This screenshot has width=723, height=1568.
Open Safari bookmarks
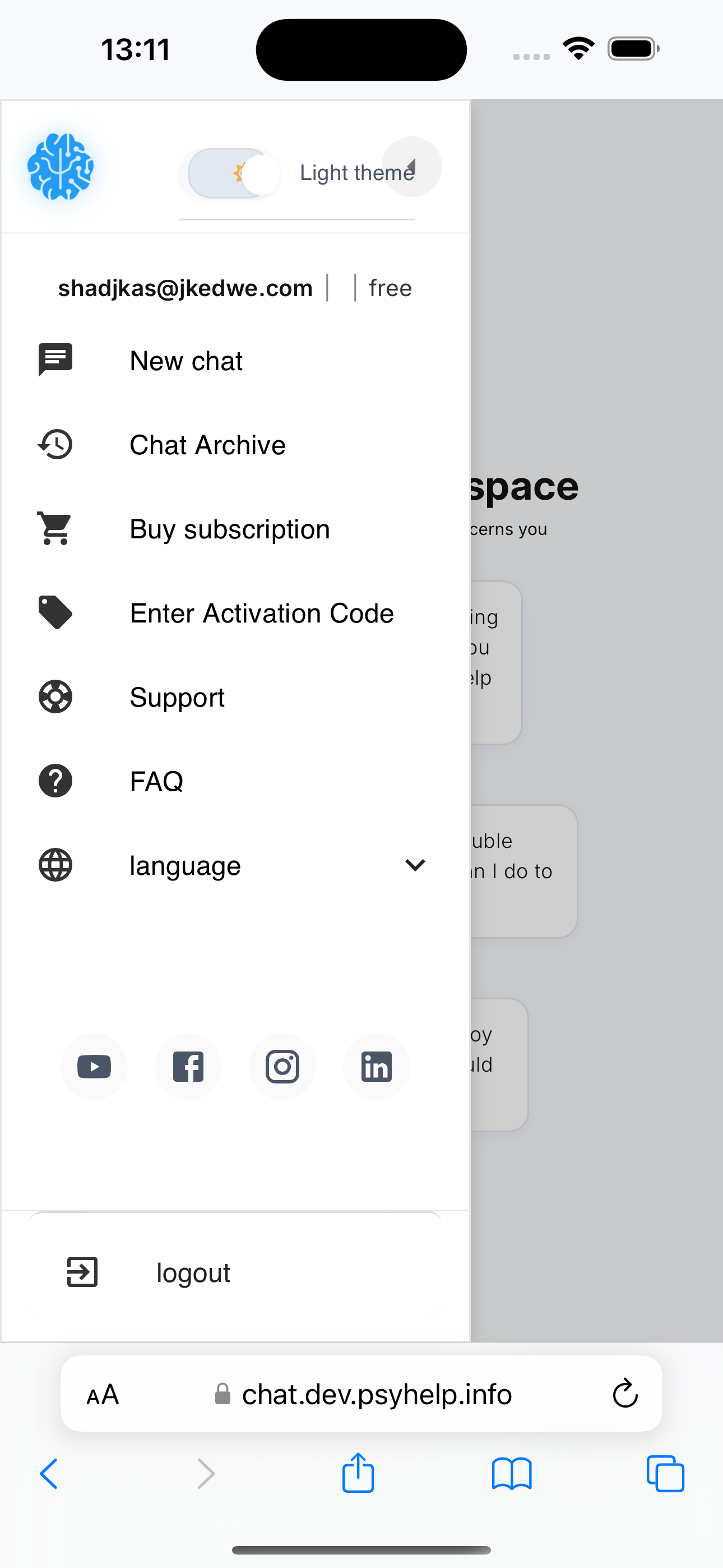point(511,1474)
